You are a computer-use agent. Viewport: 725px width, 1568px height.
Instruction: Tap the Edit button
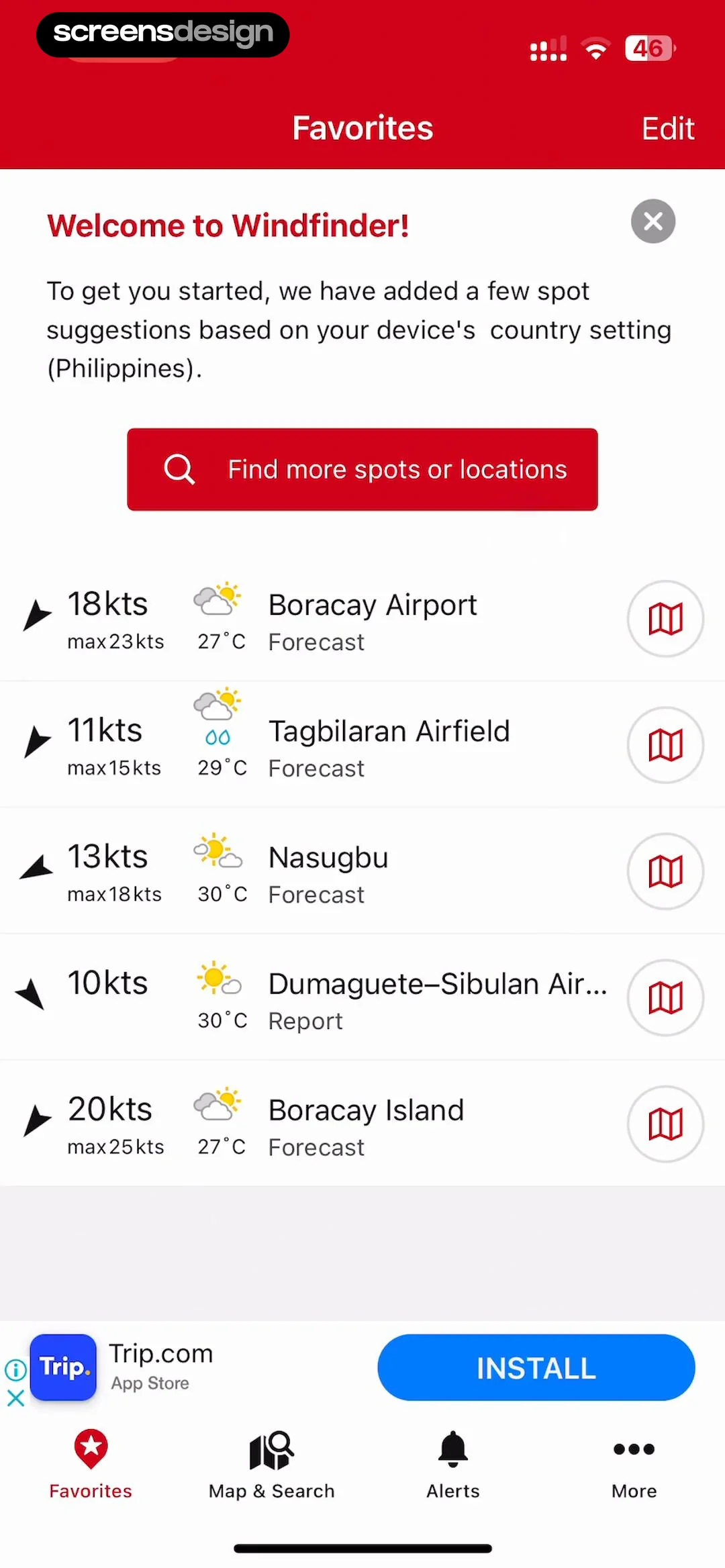(x=668, y=128)
